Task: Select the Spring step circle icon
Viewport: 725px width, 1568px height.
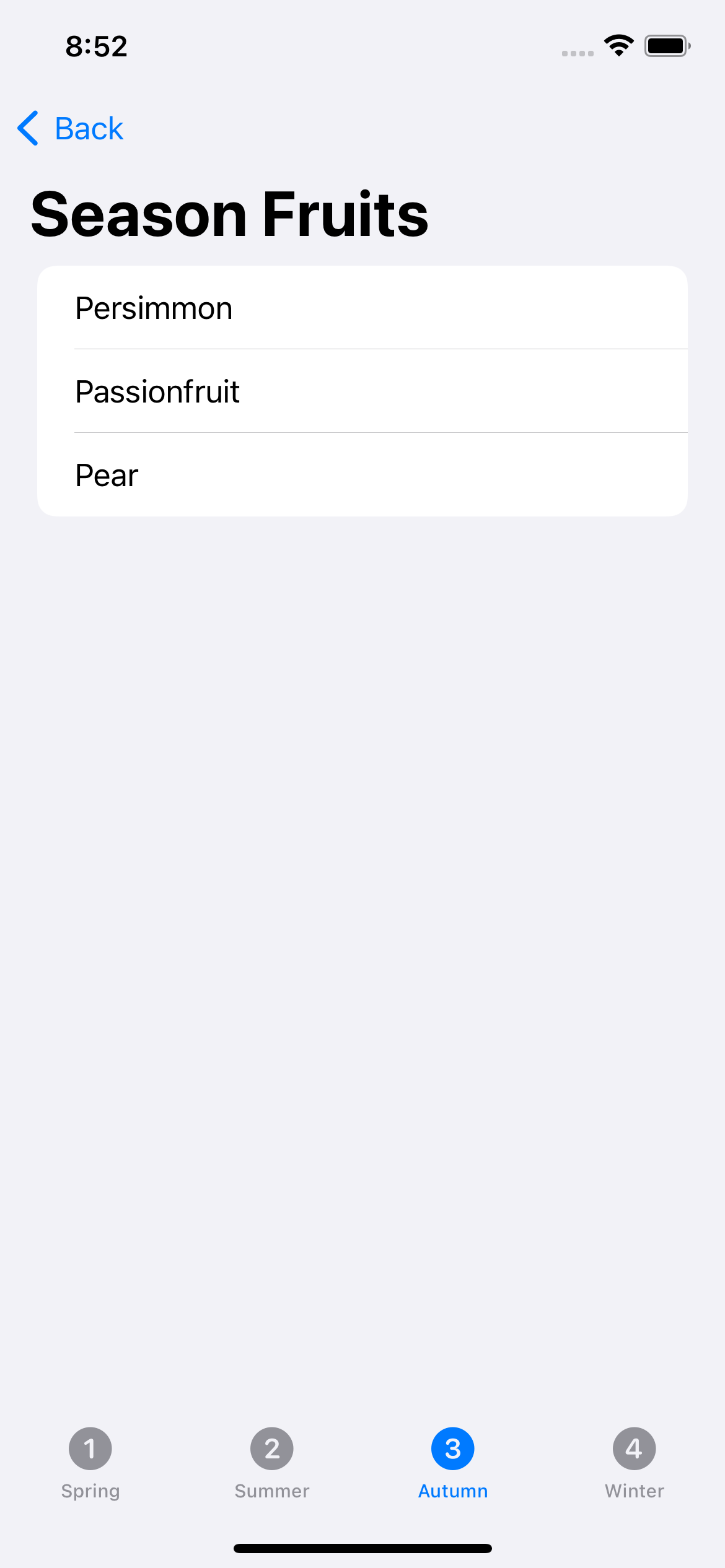Action: coord(90,1448)
